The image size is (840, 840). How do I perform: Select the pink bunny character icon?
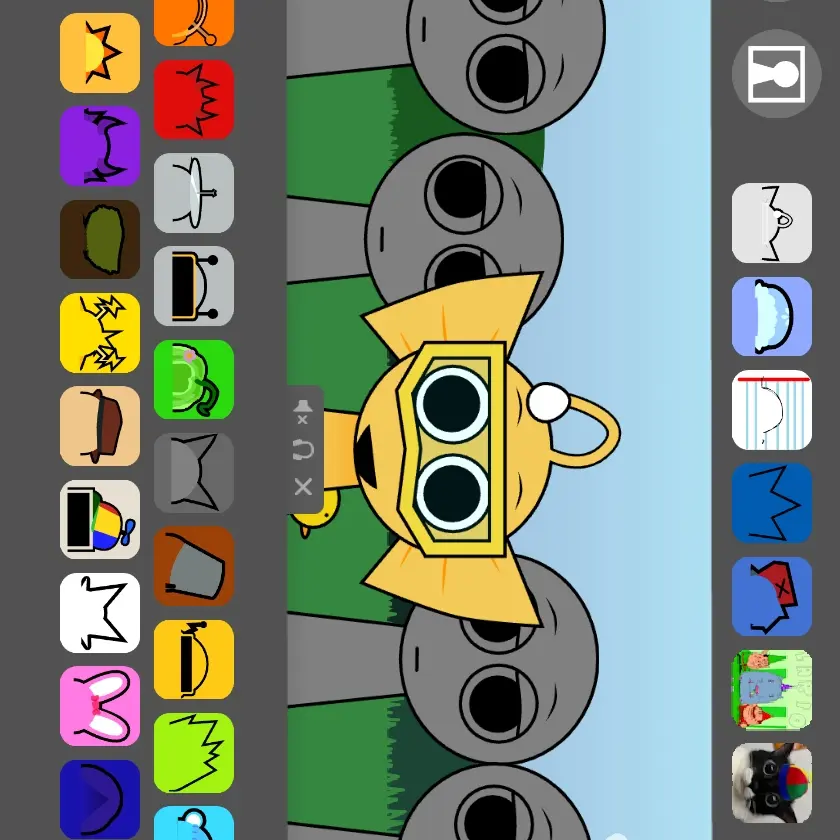click(100, 706)
